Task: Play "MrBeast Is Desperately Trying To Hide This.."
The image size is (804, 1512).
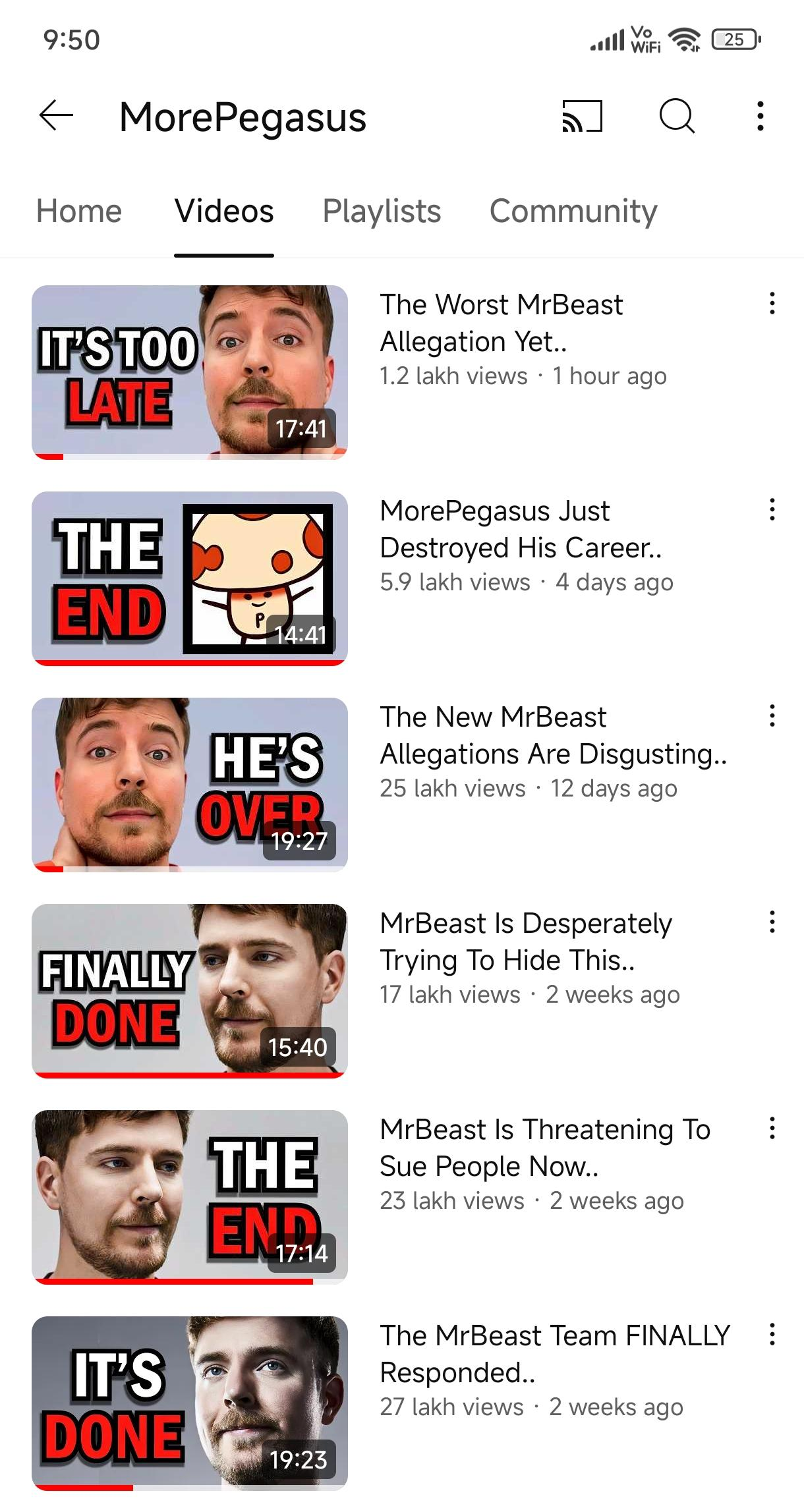Action: 190,991
